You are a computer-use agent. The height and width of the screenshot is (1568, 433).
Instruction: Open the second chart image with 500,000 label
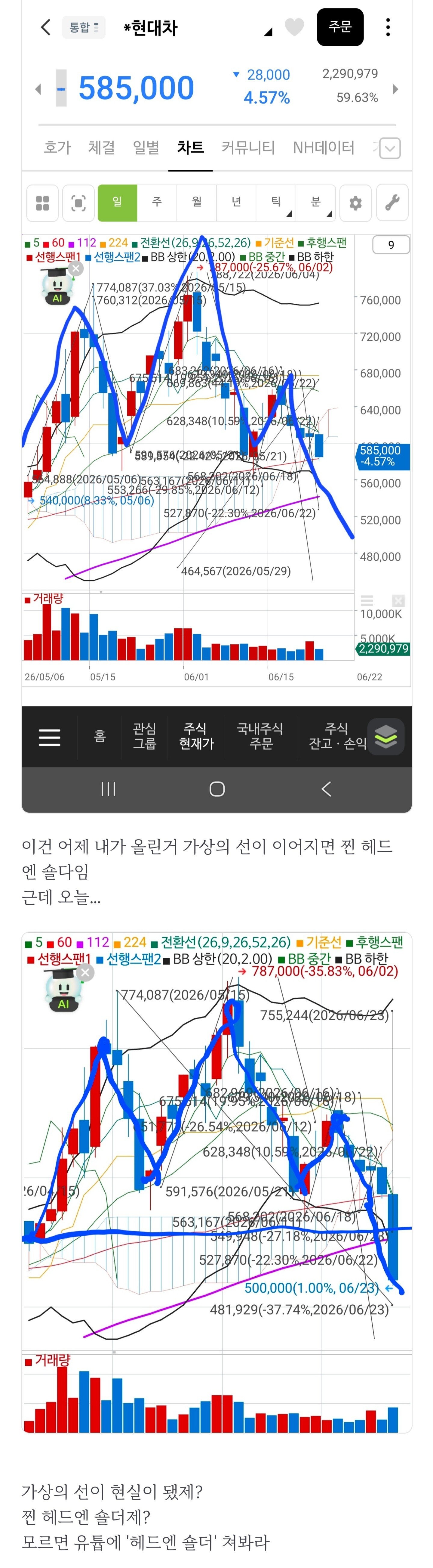tap(216, 1182)
